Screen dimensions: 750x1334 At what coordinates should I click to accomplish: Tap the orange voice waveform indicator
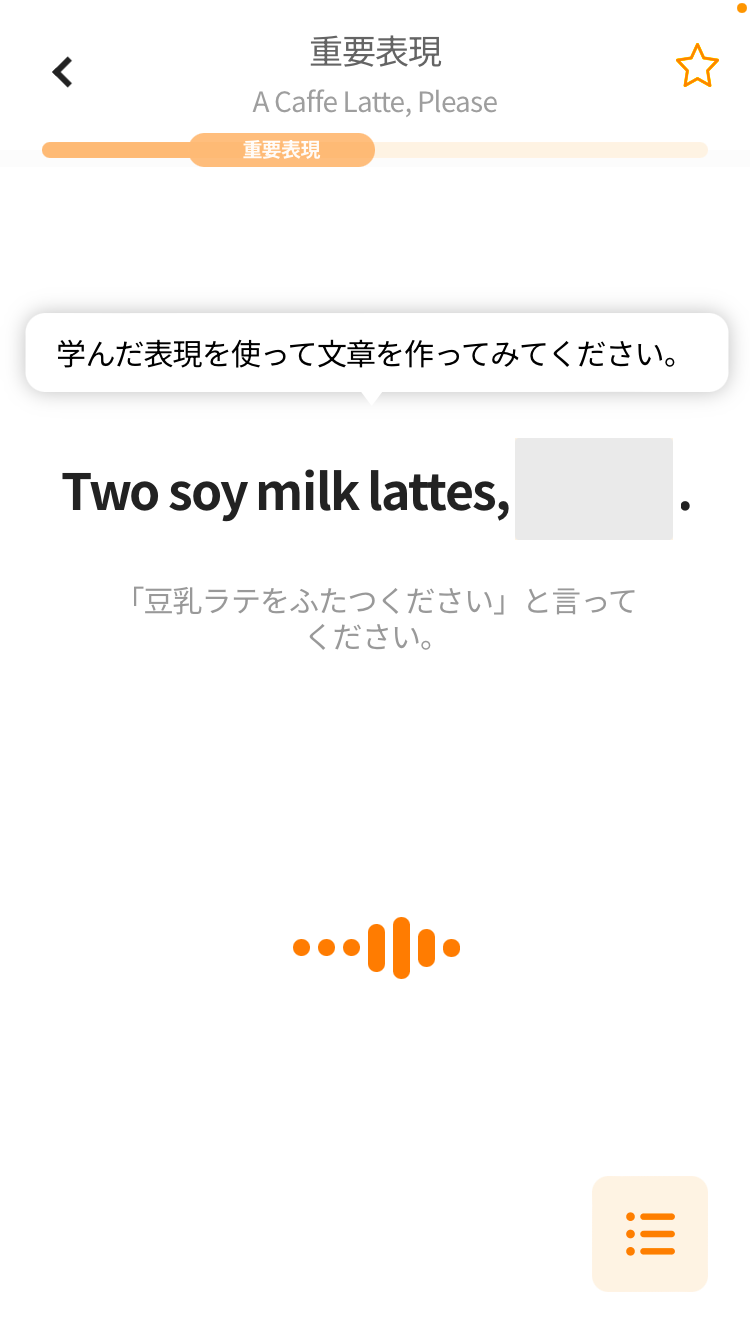pos(376,947)
